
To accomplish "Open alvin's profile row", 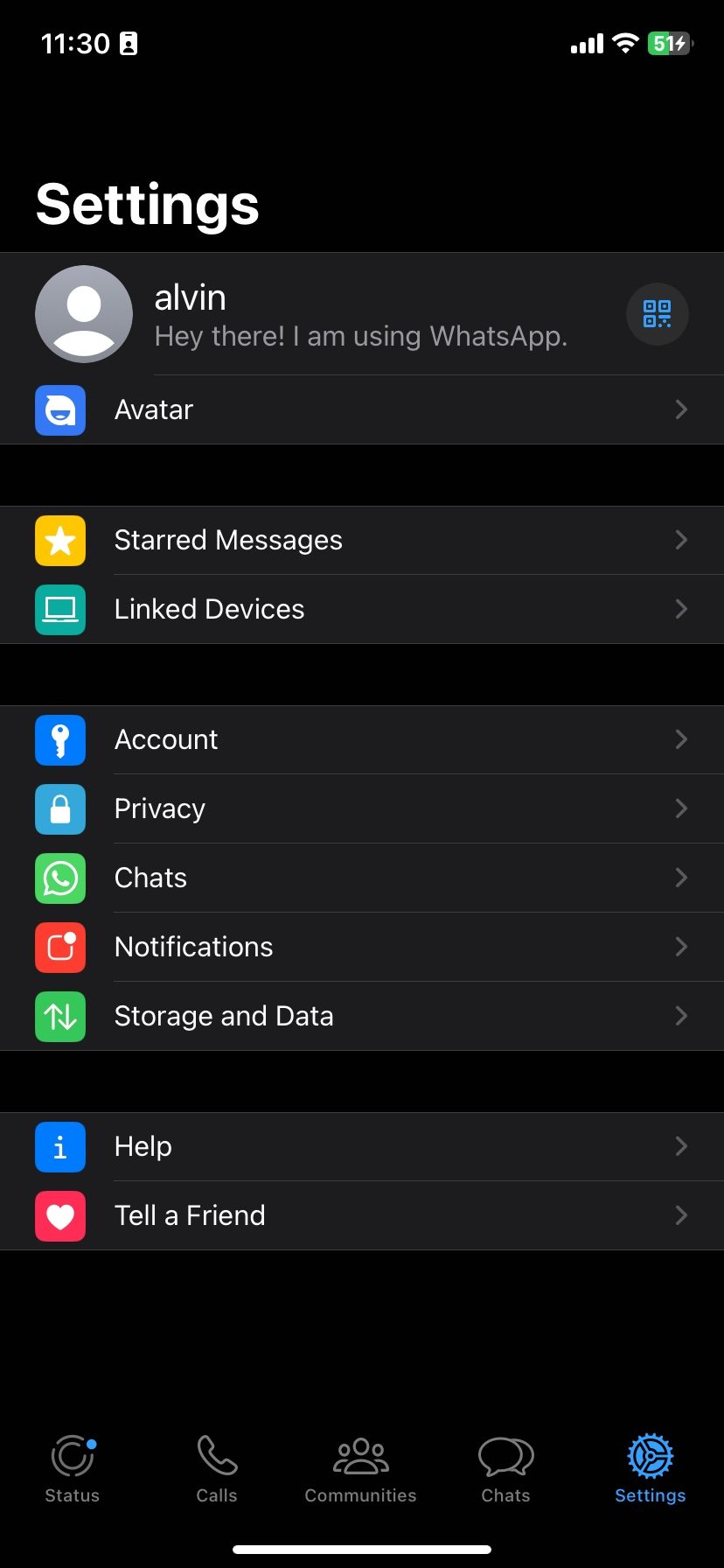I will point(350,315).
